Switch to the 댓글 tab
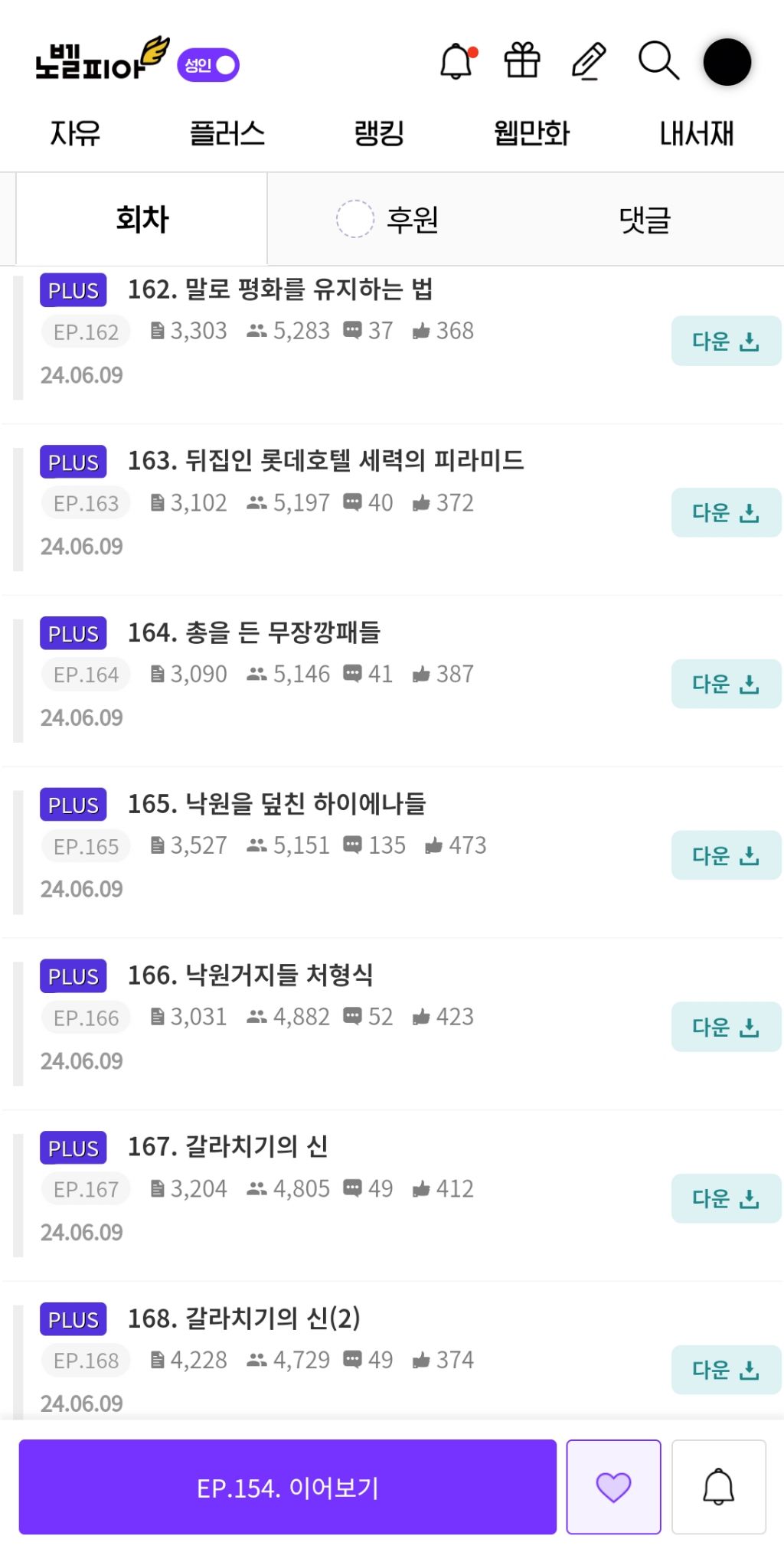Screen dimensions: 784x1552 point(645,220)
